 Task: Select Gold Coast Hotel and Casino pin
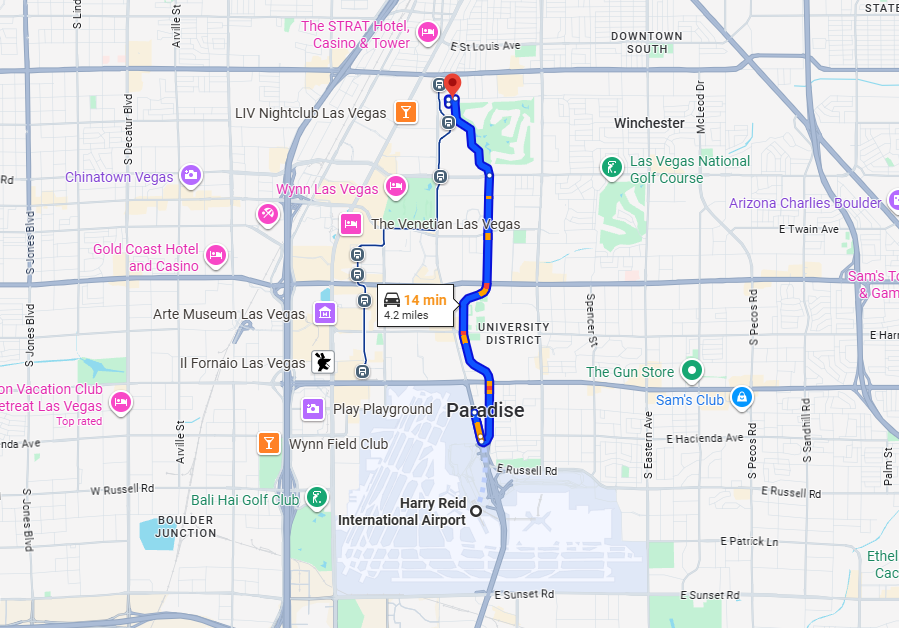[215, 257]
